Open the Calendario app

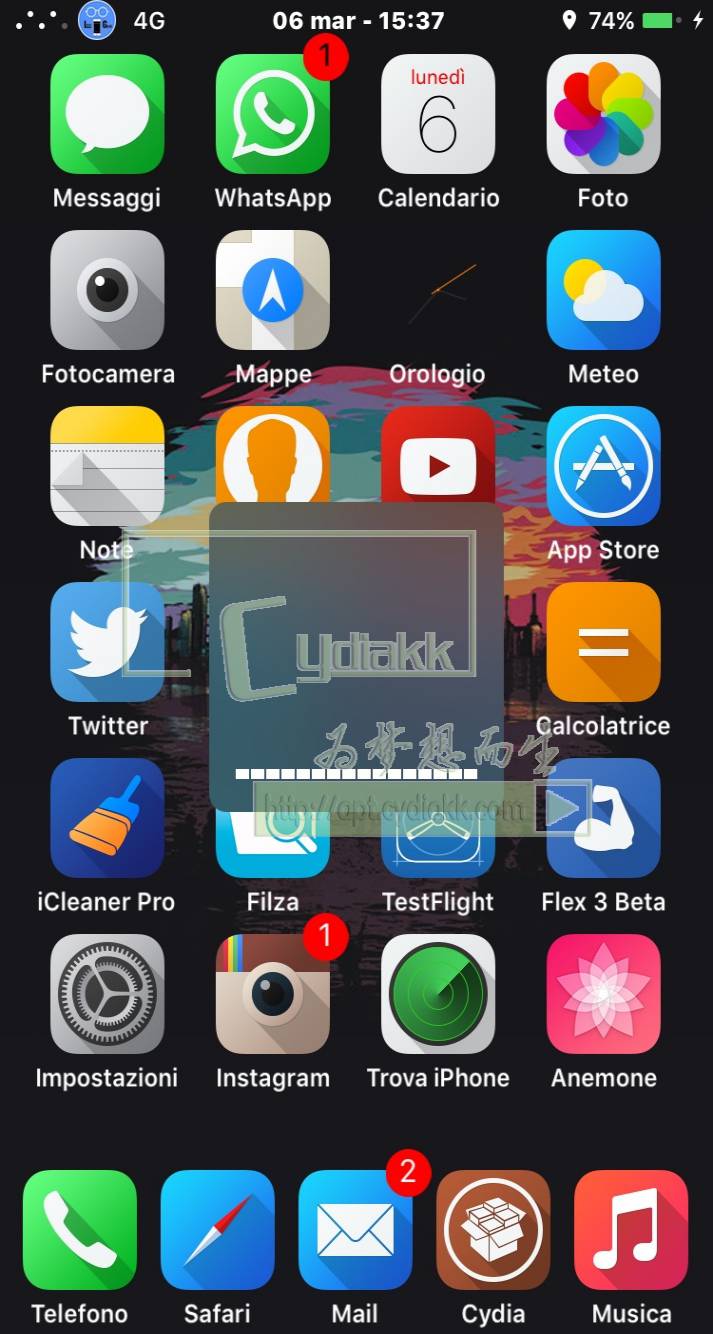(438, 114)
